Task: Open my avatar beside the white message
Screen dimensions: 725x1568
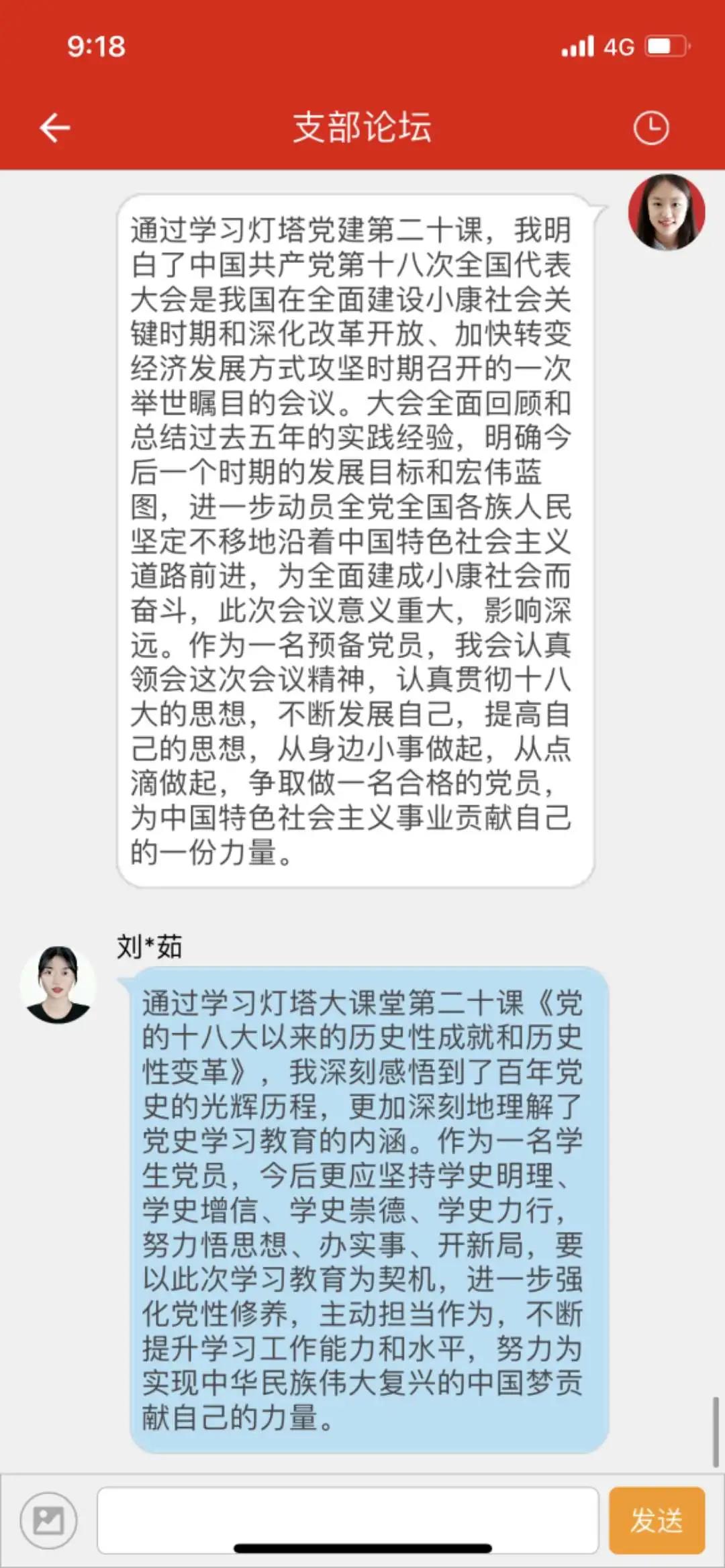Action: pos(666,213)
